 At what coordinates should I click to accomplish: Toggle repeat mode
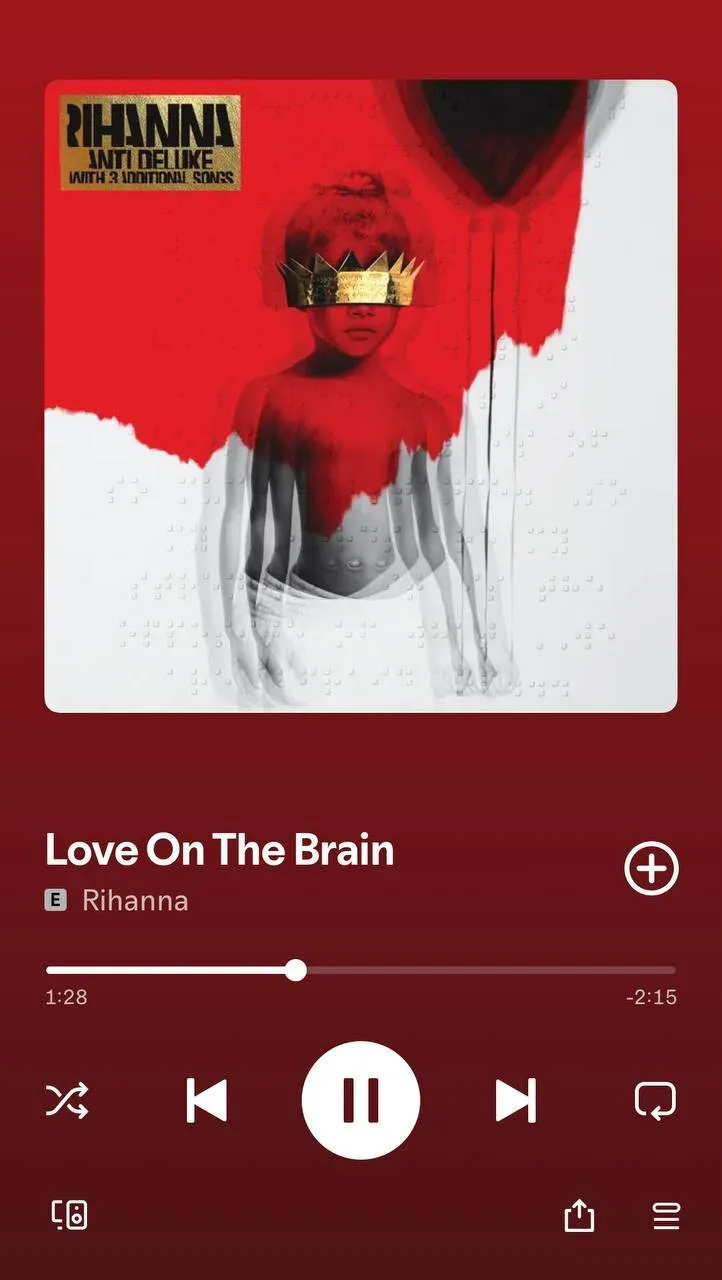(655, 1101)
